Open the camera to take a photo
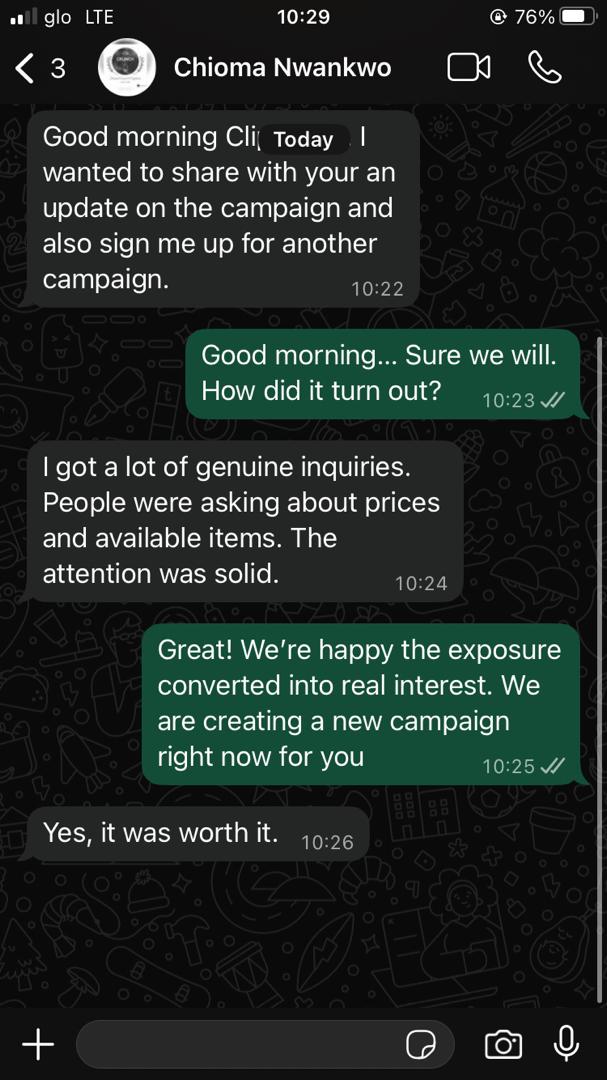Viewport: 607px width, 1080px height. coord(503,1045)
